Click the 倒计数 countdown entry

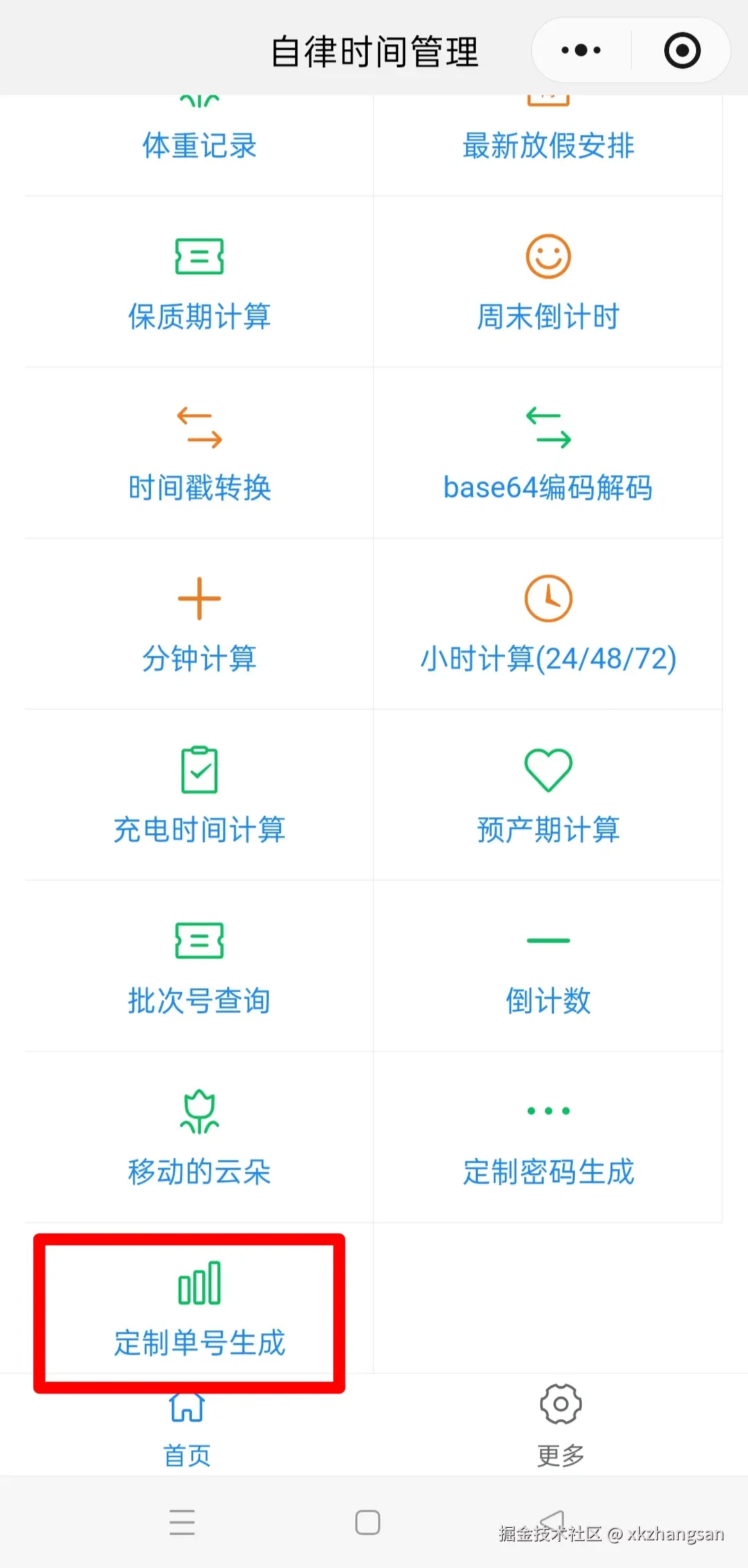(549, 963)
